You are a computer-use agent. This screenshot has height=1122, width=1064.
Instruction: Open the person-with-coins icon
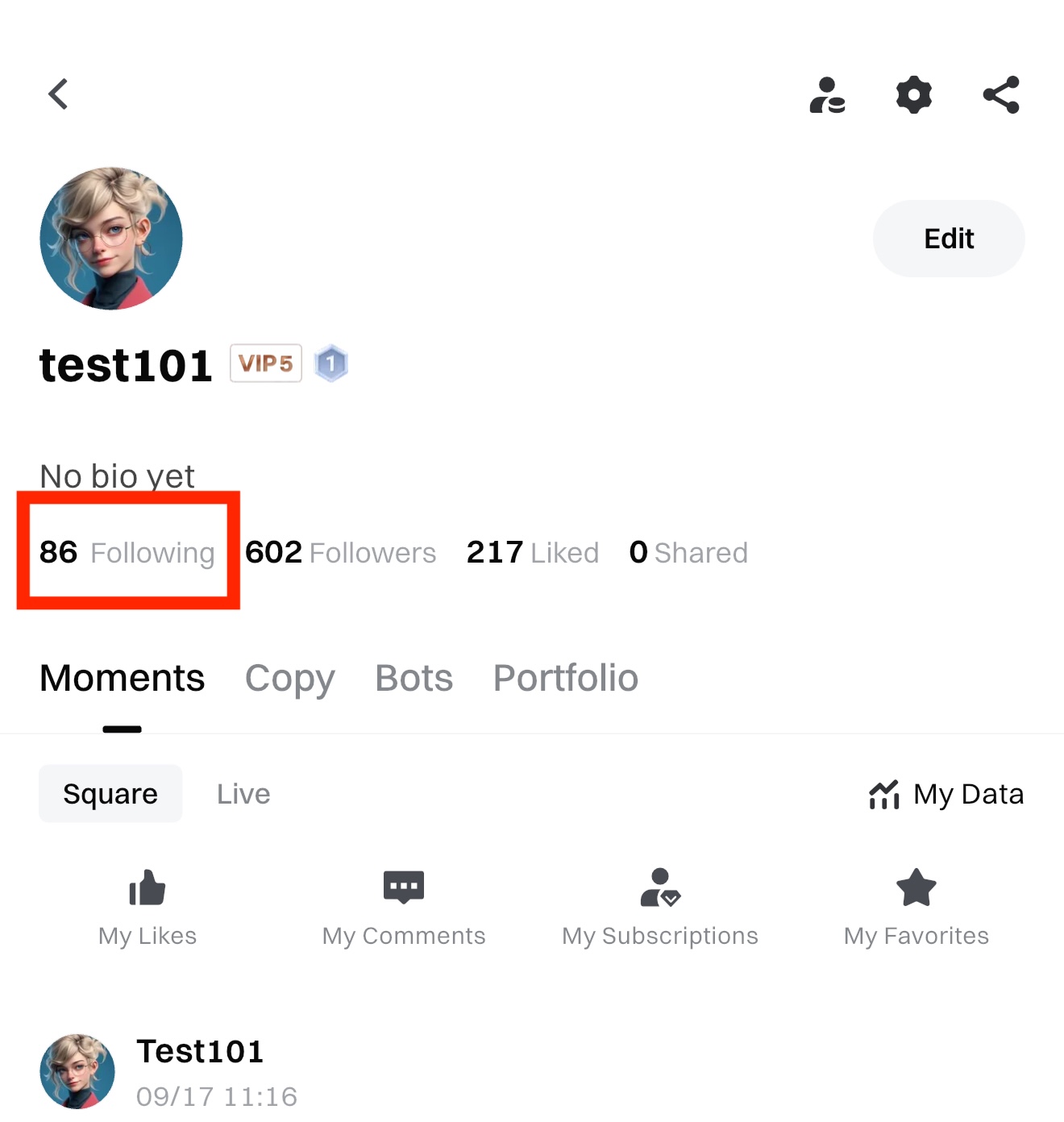tap(827, 95)
